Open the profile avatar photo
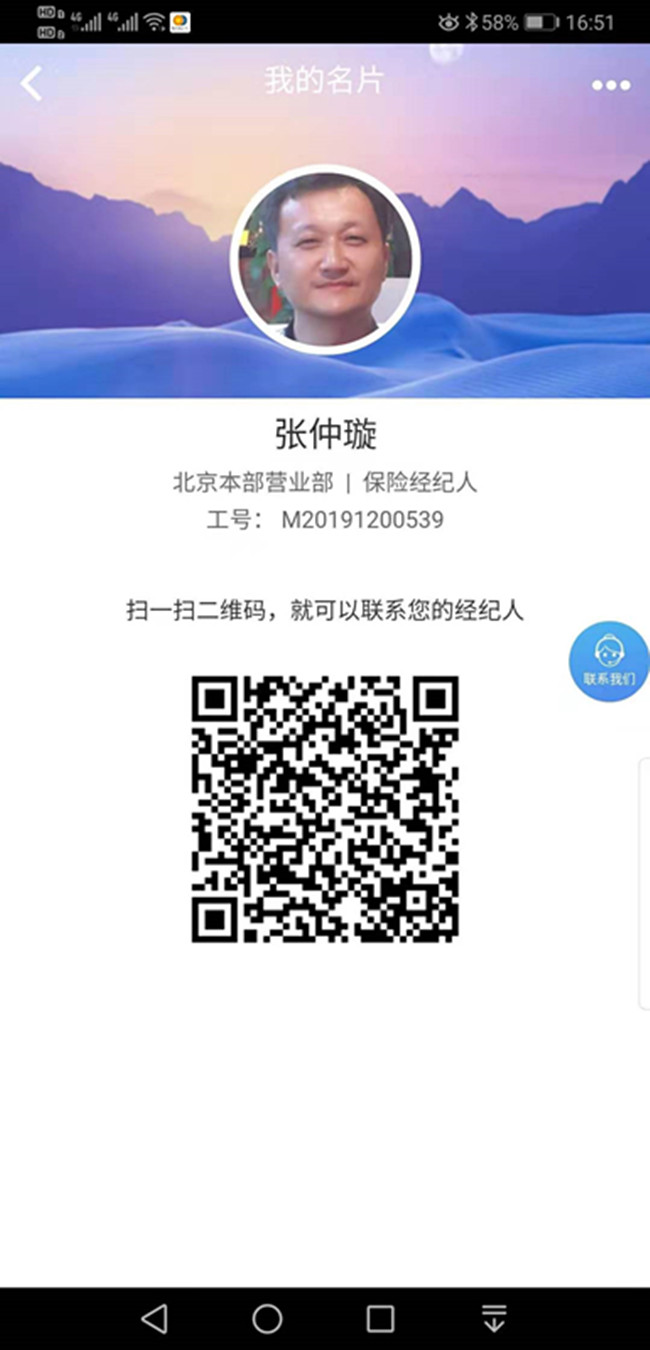The image size is (650, 1350). [325, 259]
